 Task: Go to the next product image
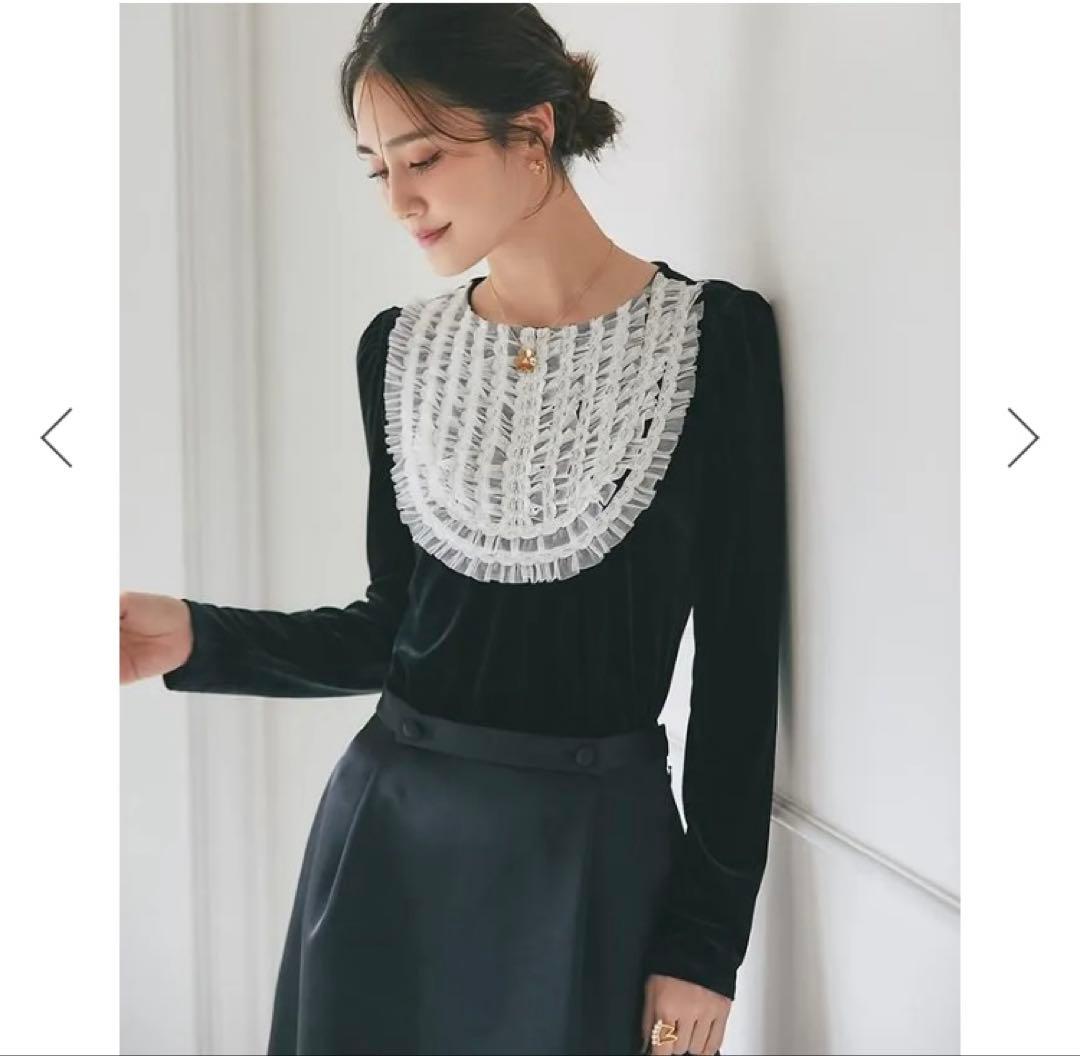[1022, 438]
